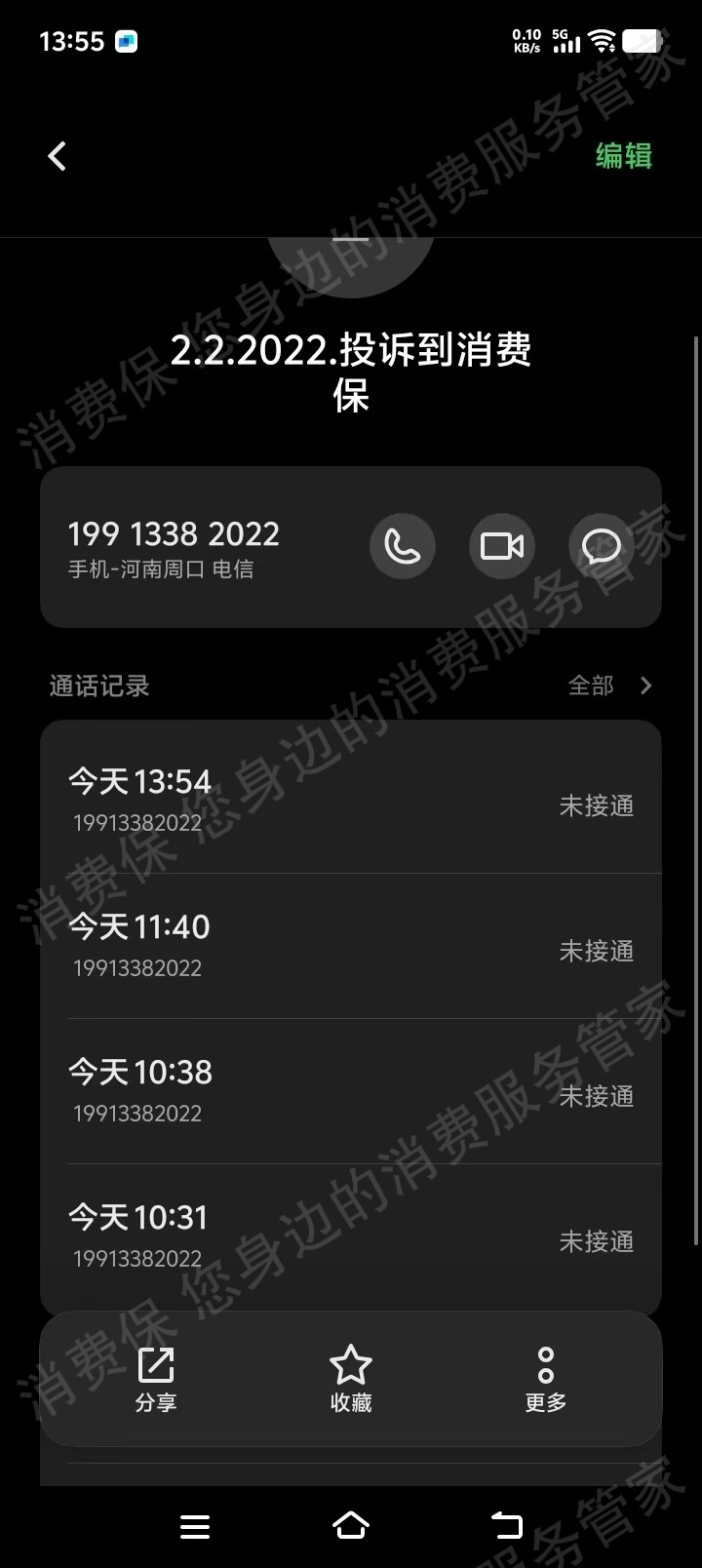Image resolution: width=702 pixels, height=1568 pixels.
Task: Open the 今天 13:54 call record
Action: 351,800
